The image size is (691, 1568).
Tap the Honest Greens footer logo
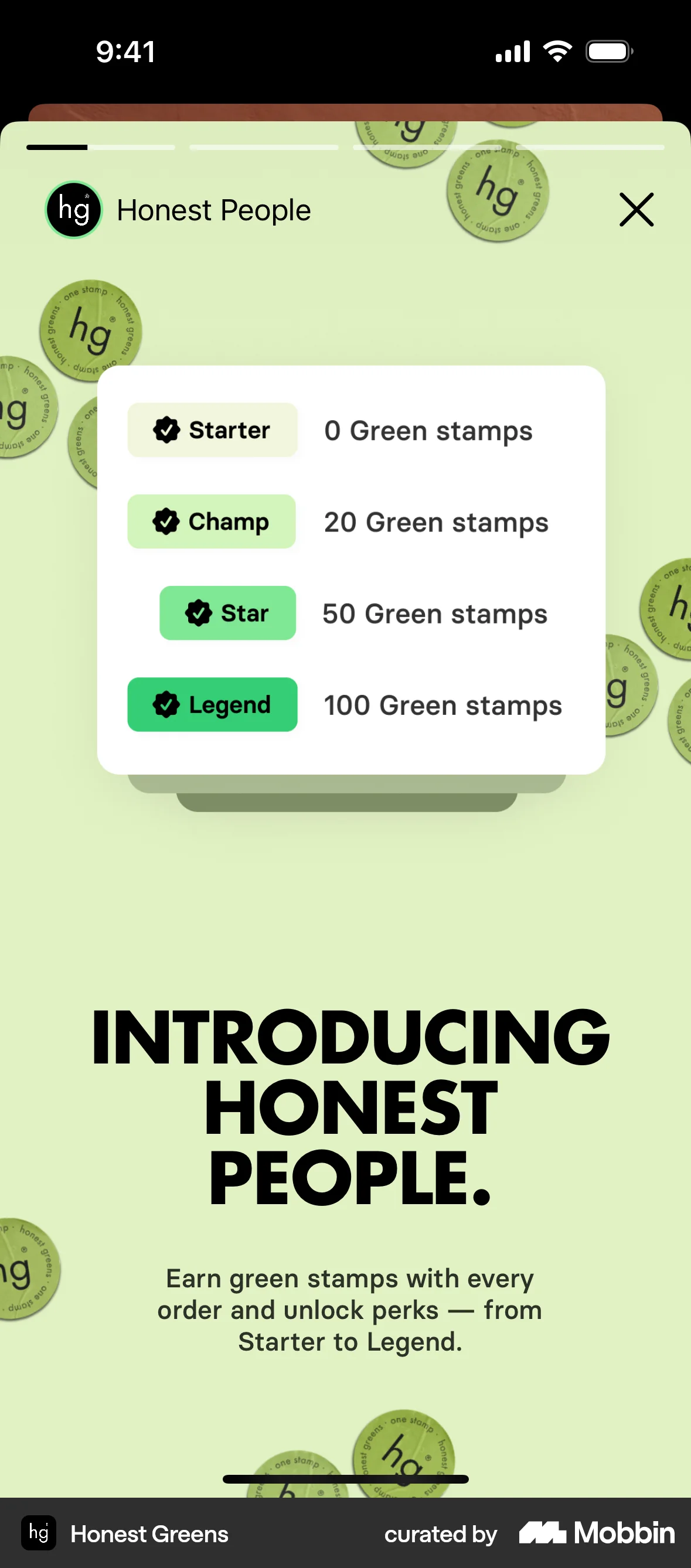[x=38, y=1534]
